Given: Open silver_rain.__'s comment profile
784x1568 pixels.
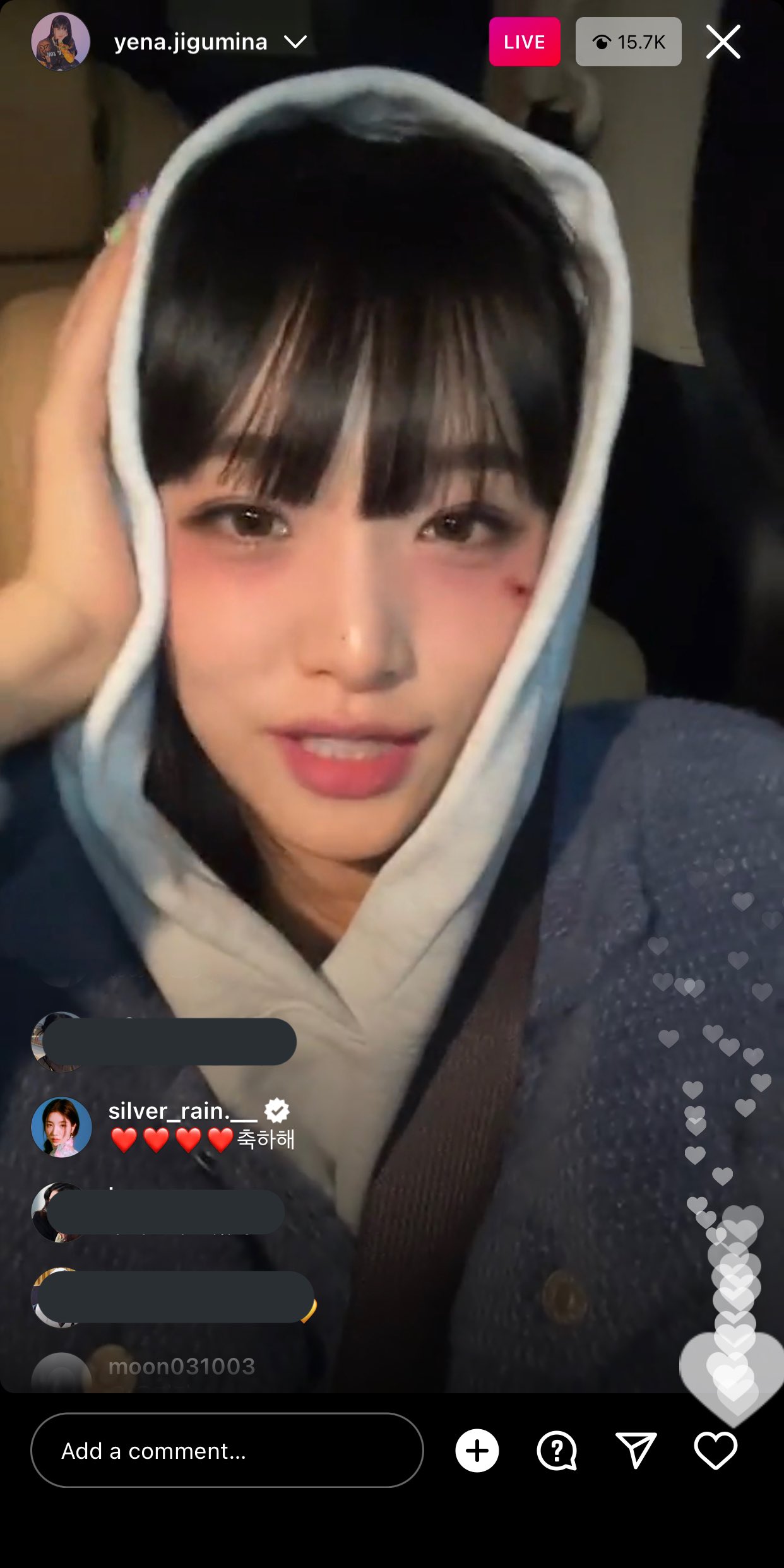Looking at the screenshot, I should pos(61,1127).
